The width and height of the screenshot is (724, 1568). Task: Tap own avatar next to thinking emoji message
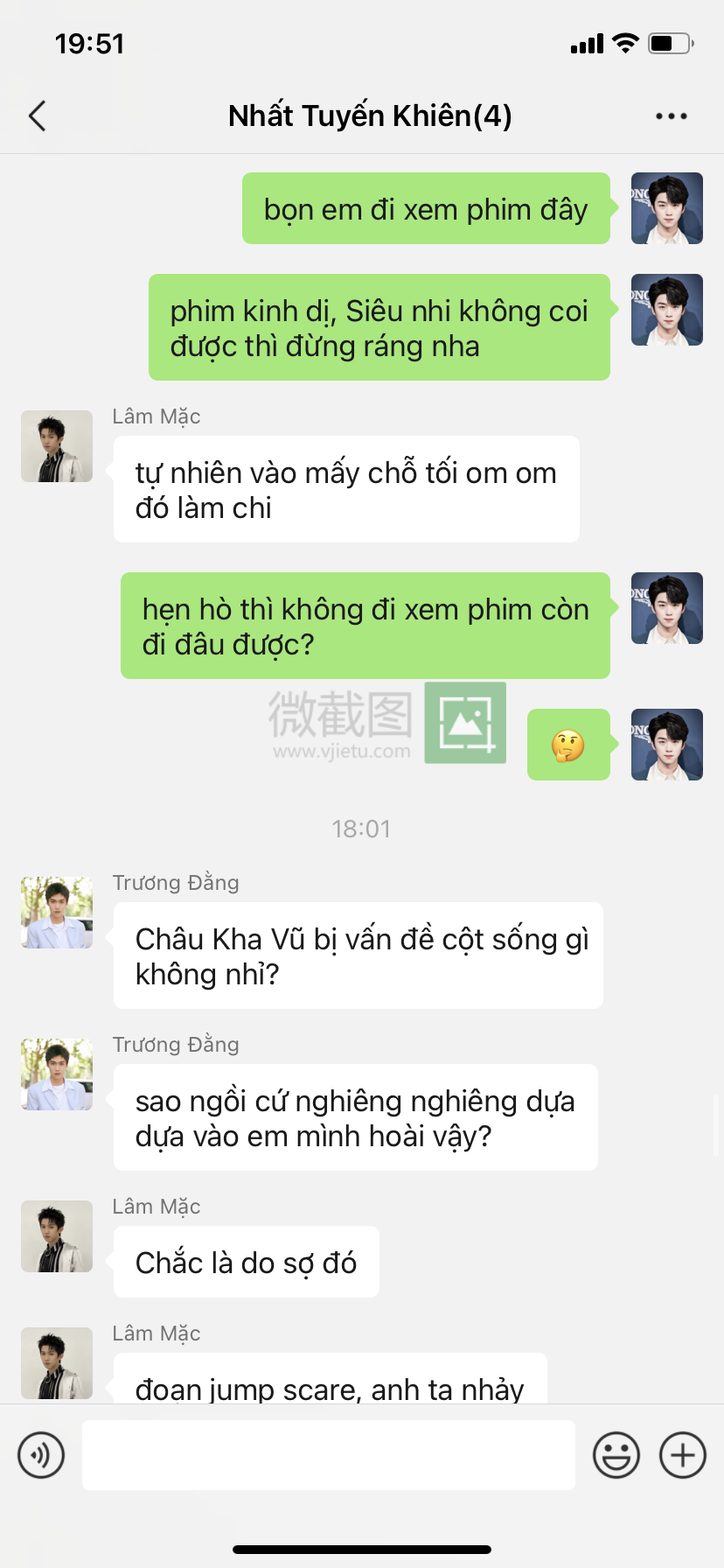[666, 745]
